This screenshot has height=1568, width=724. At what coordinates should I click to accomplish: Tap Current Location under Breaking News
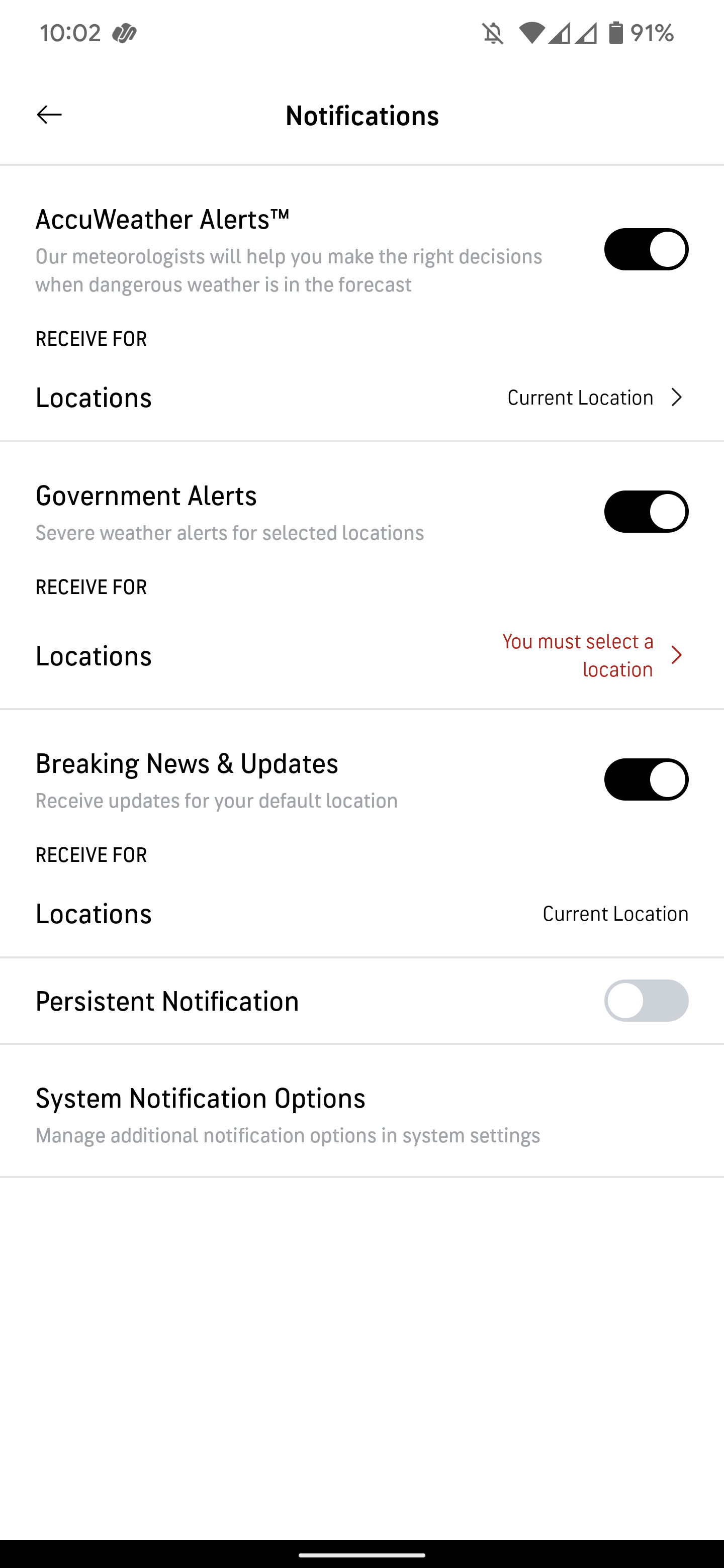coord(615,913)
